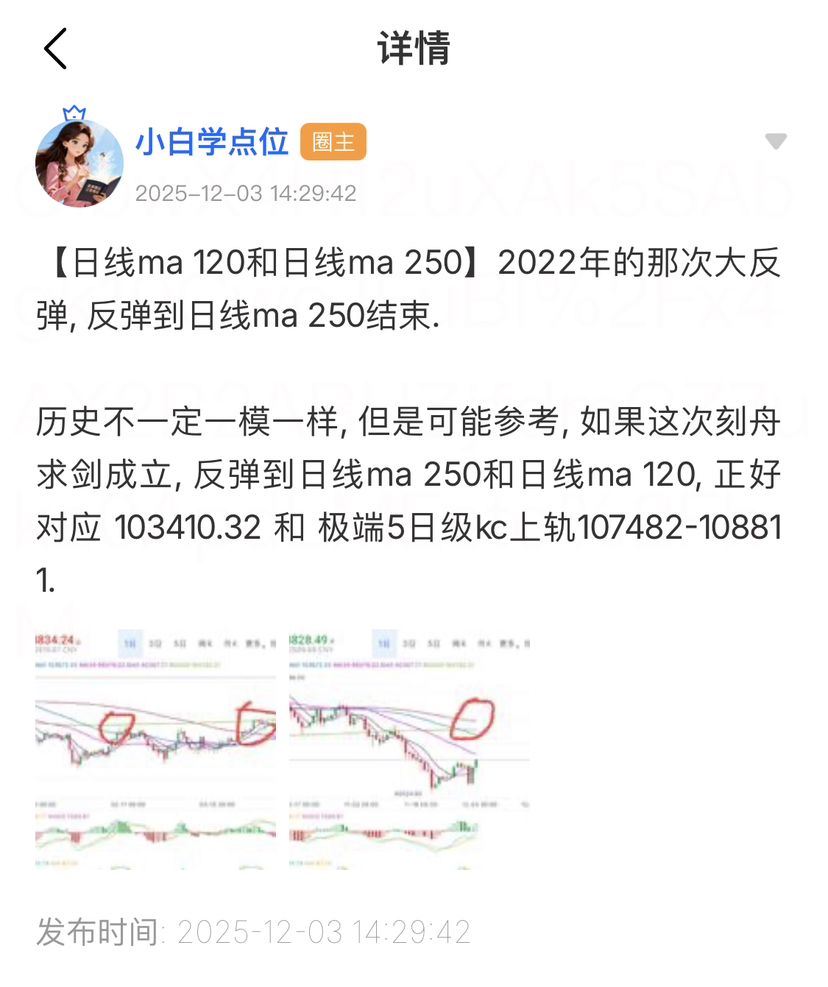
Task: View the first attached chart image
Action: [157, 747]
